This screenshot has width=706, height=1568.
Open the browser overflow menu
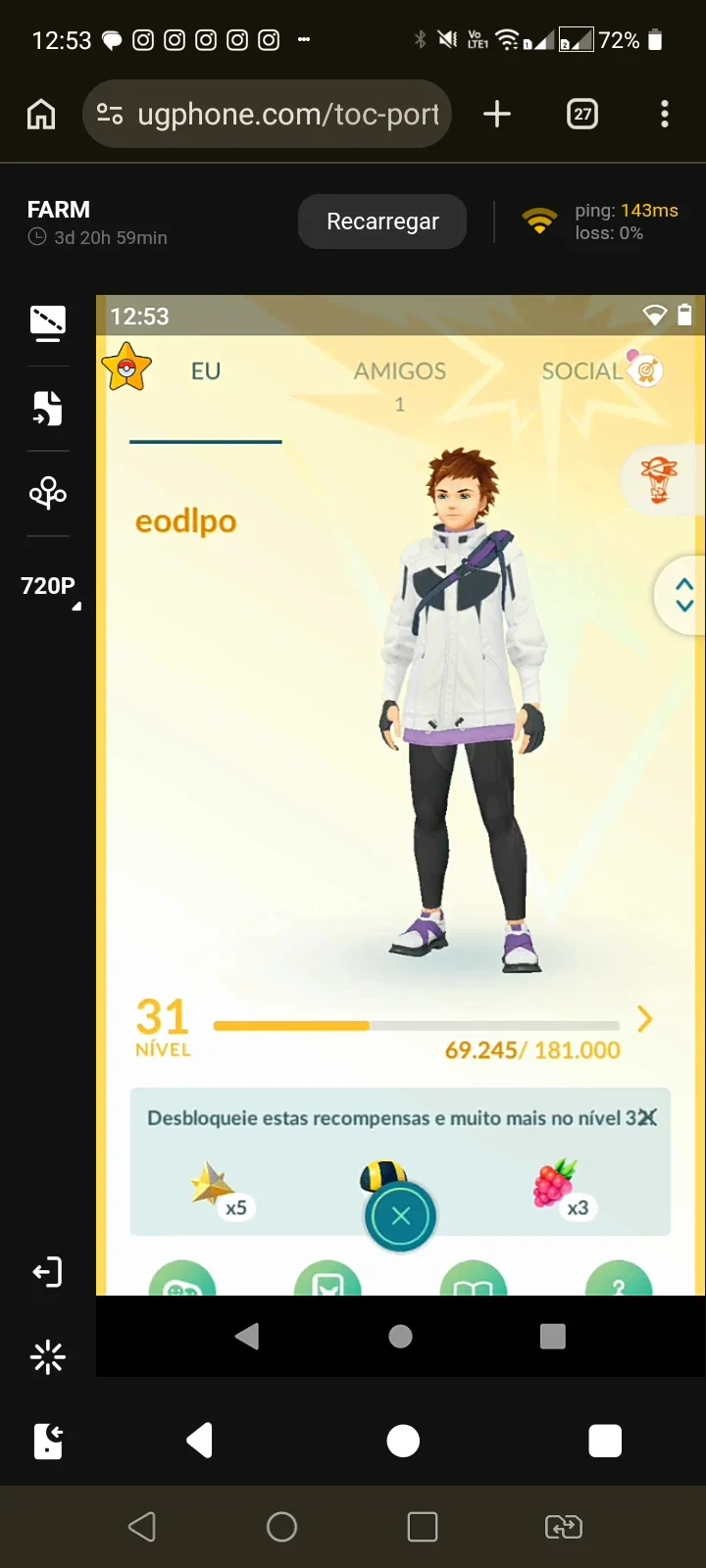point(665,115)
